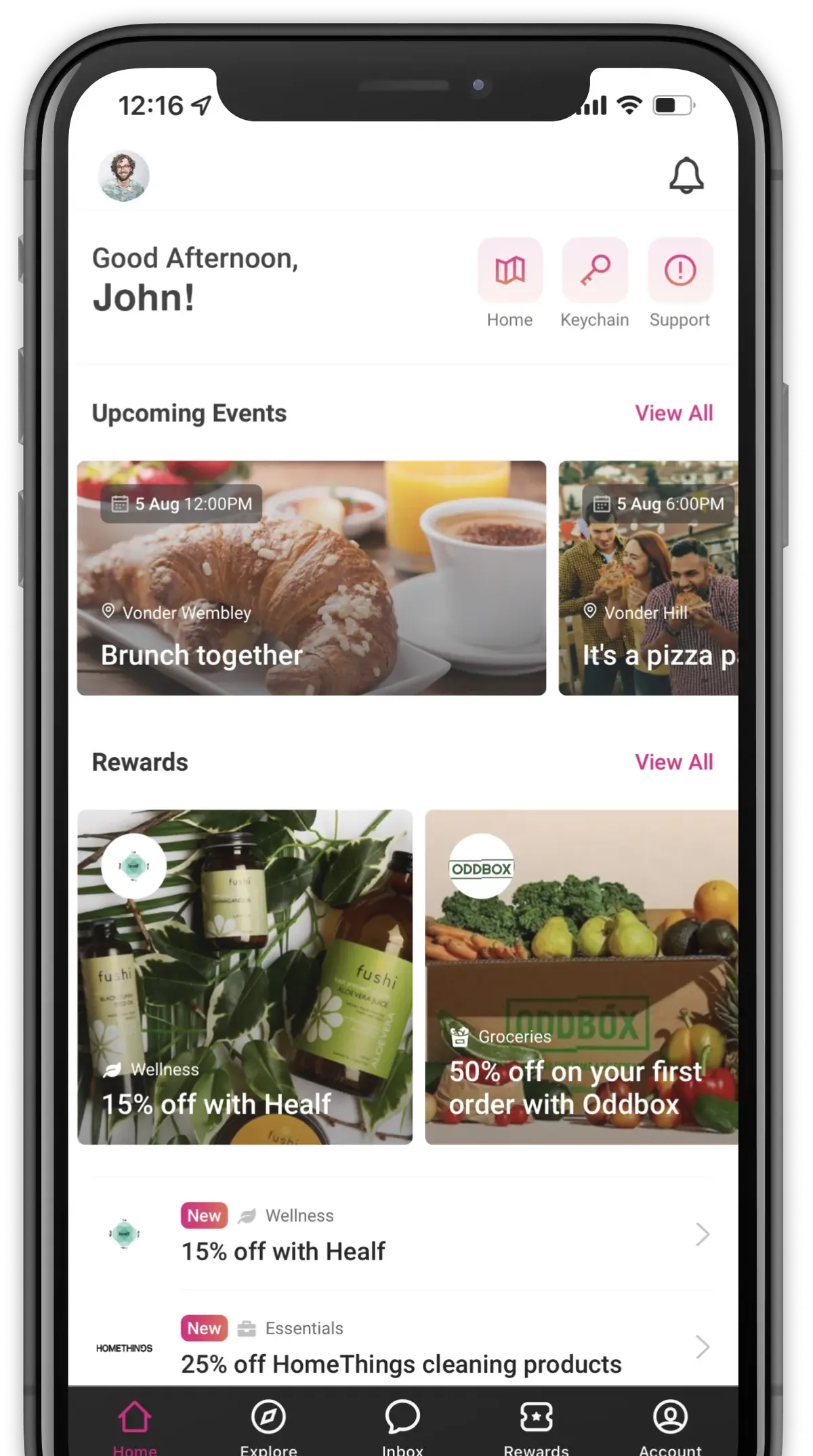813x1456 pixels.
Task: Open the Home map shortcut
Action: point(510,271)
